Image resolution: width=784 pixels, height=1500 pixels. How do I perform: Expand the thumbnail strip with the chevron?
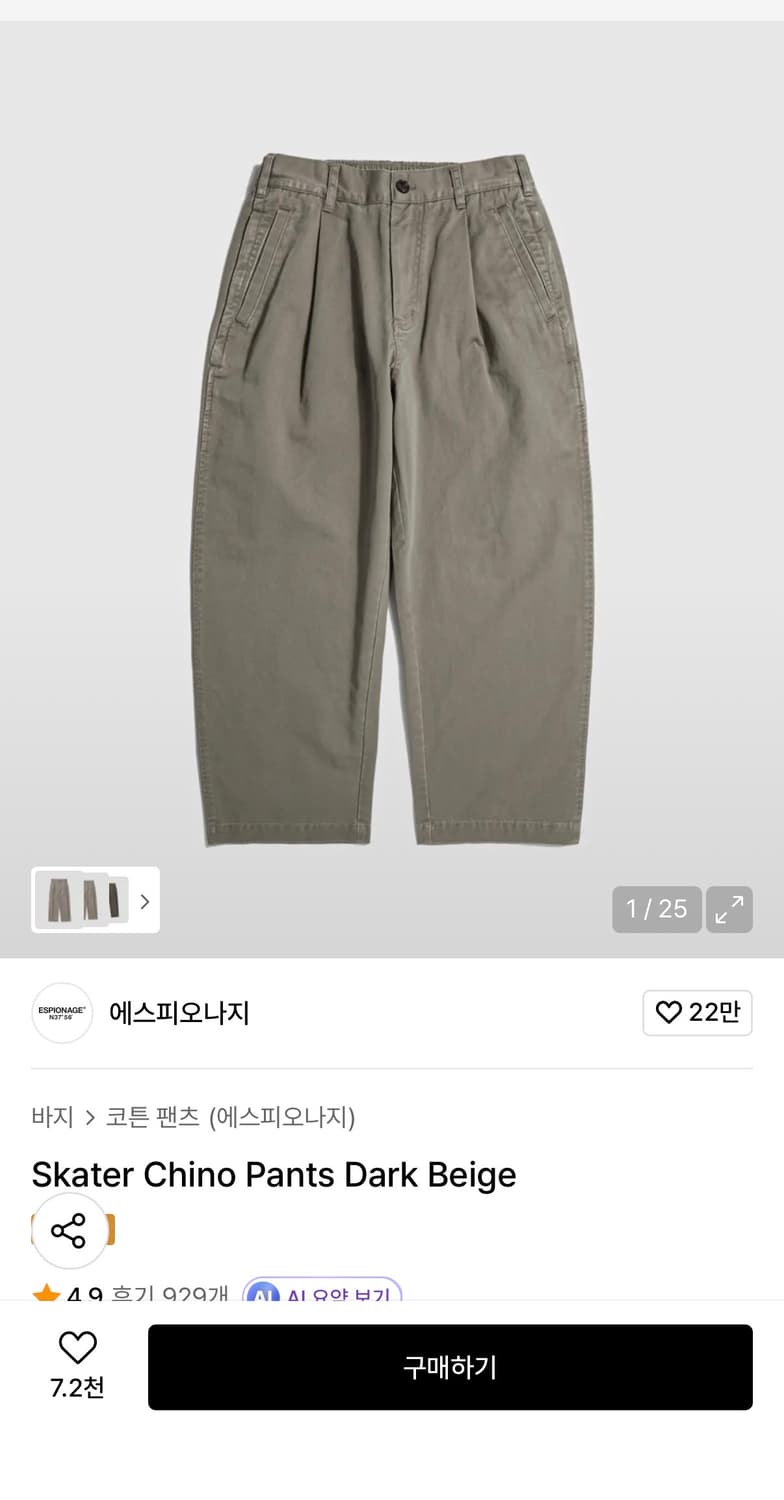pyautogui.click(x=144, y=900)
